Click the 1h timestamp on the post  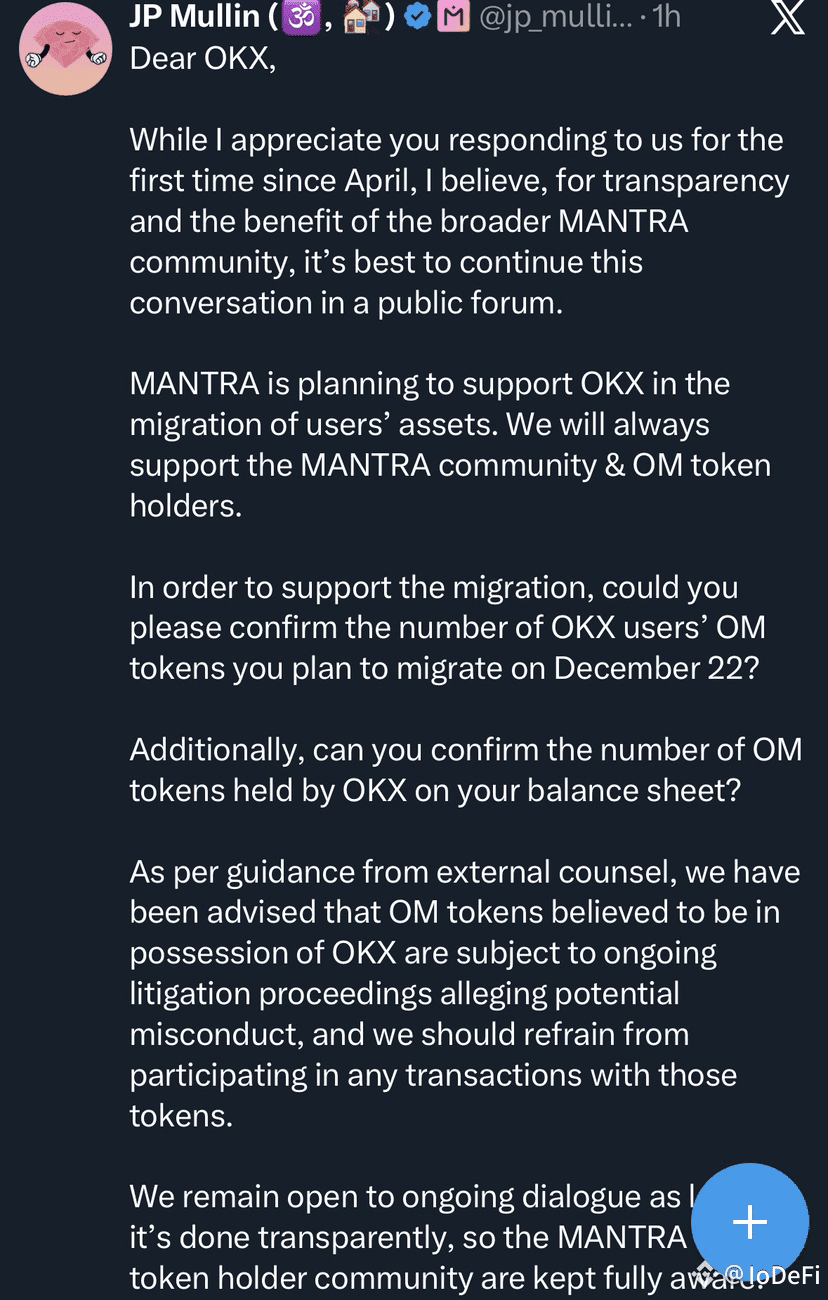click(x=668, y=16)
